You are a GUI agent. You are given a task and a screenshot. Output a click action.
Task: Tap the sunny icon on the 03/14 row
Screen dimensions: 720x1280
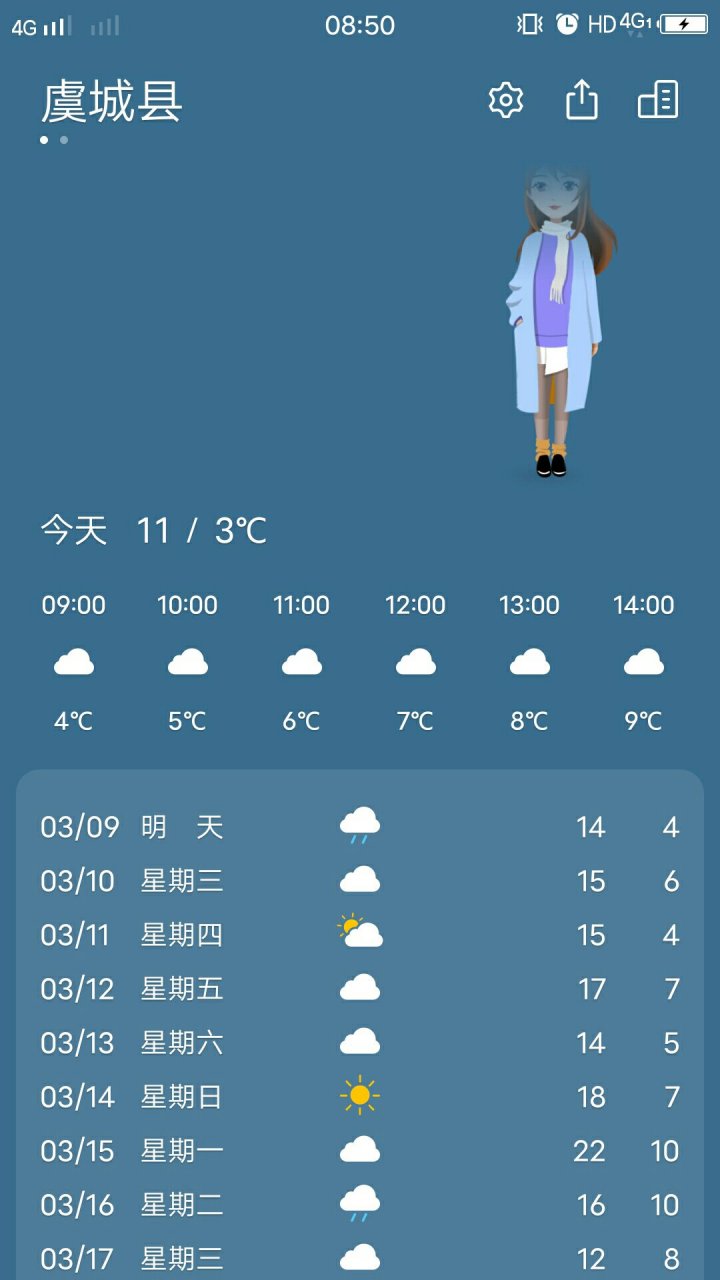coord(360,1096)
